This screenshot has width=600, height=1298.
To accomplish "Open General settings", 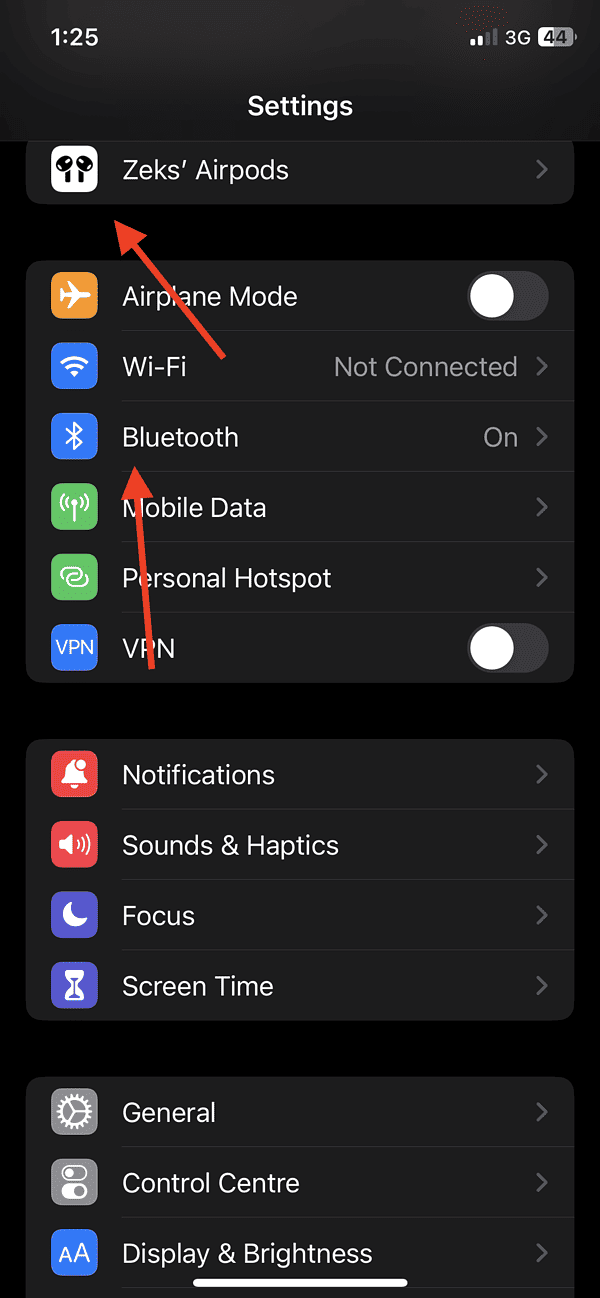I will point(300,1113).
